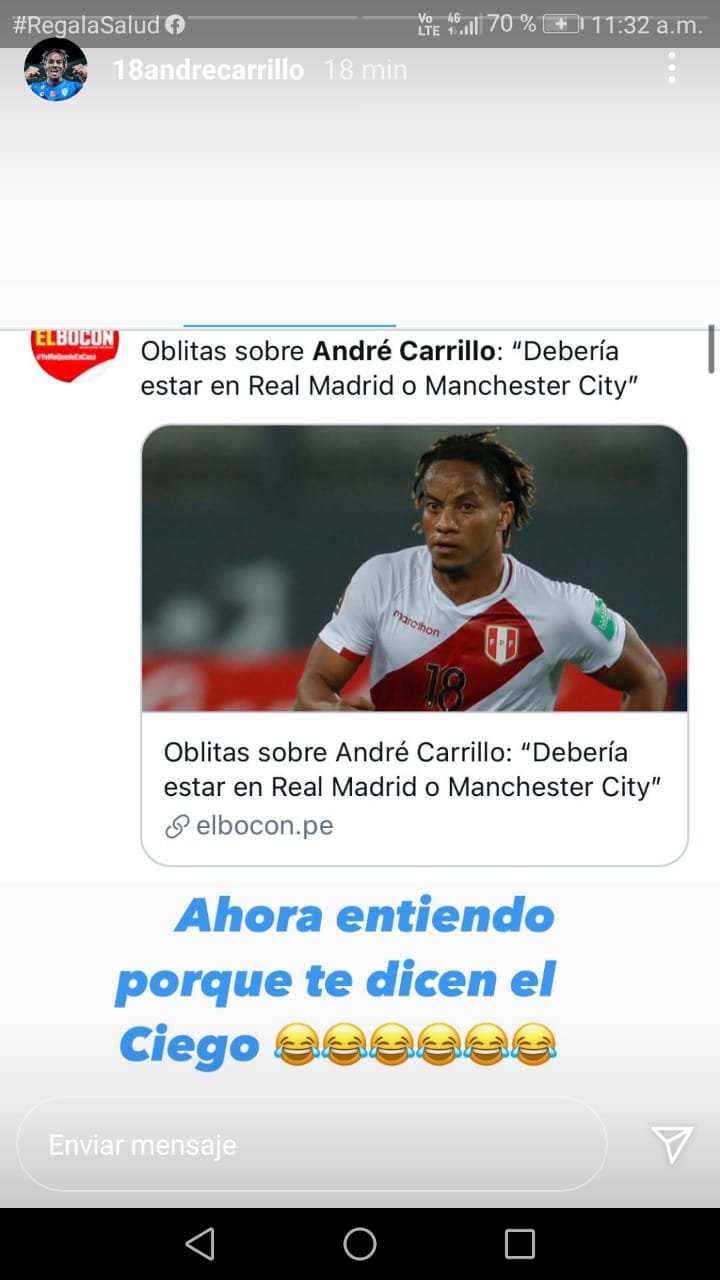
Task: Go back using the system back button
Action: pyautogui.click(x=200, y=1244)
